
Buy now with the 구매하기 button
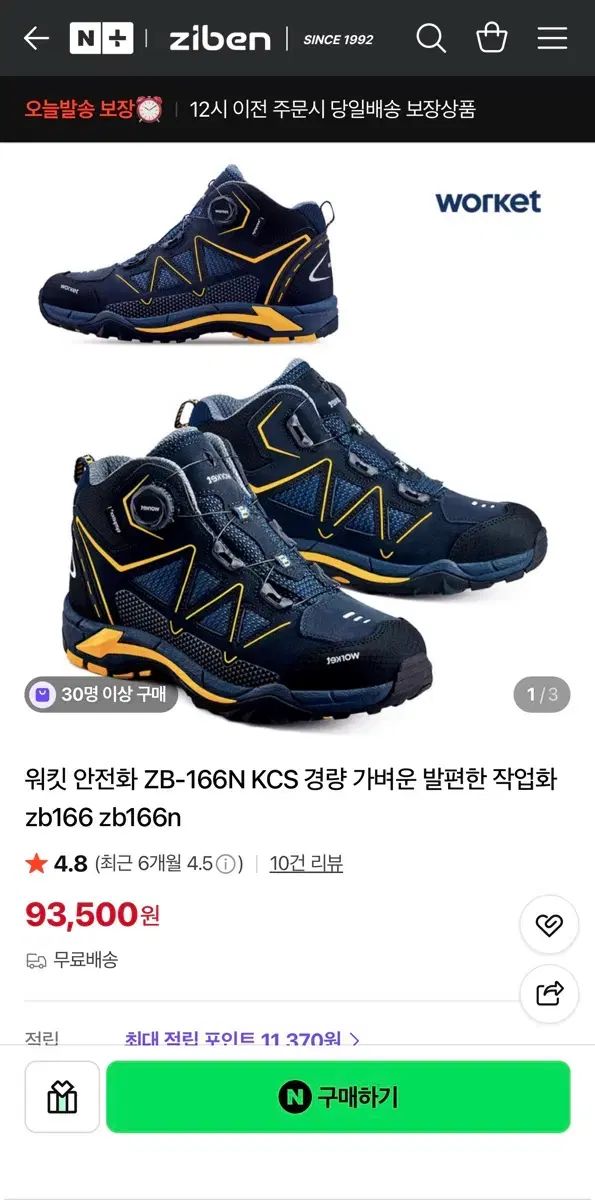click(x=338, y=1097)
